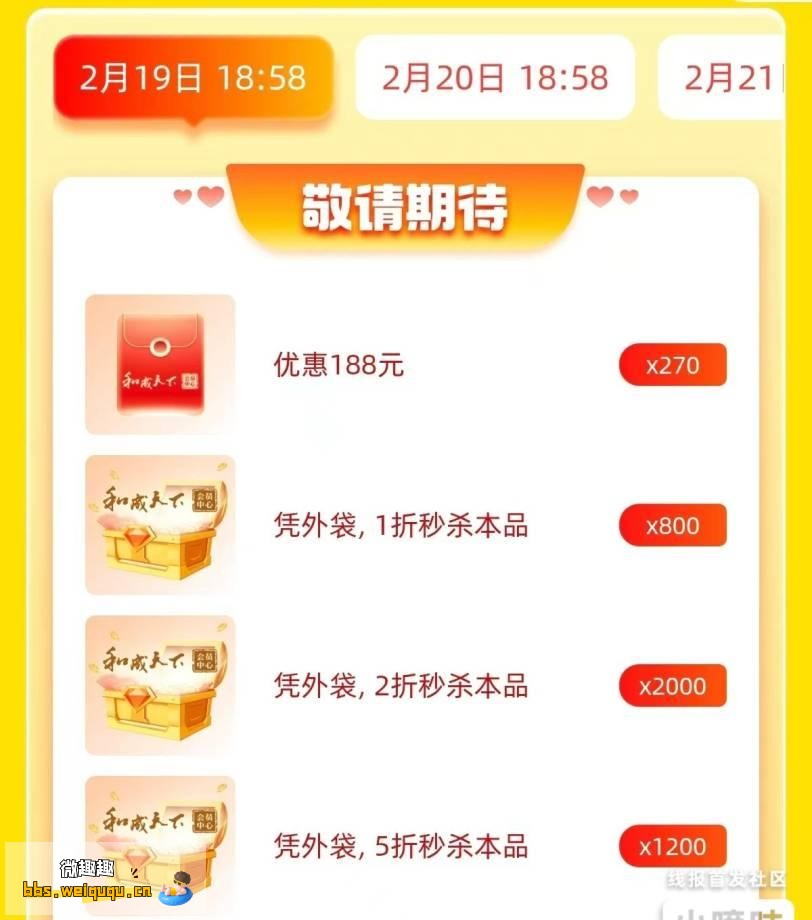Tap the red 和成天下 envelope icon
Screen dimensions: 812x920
160,363
